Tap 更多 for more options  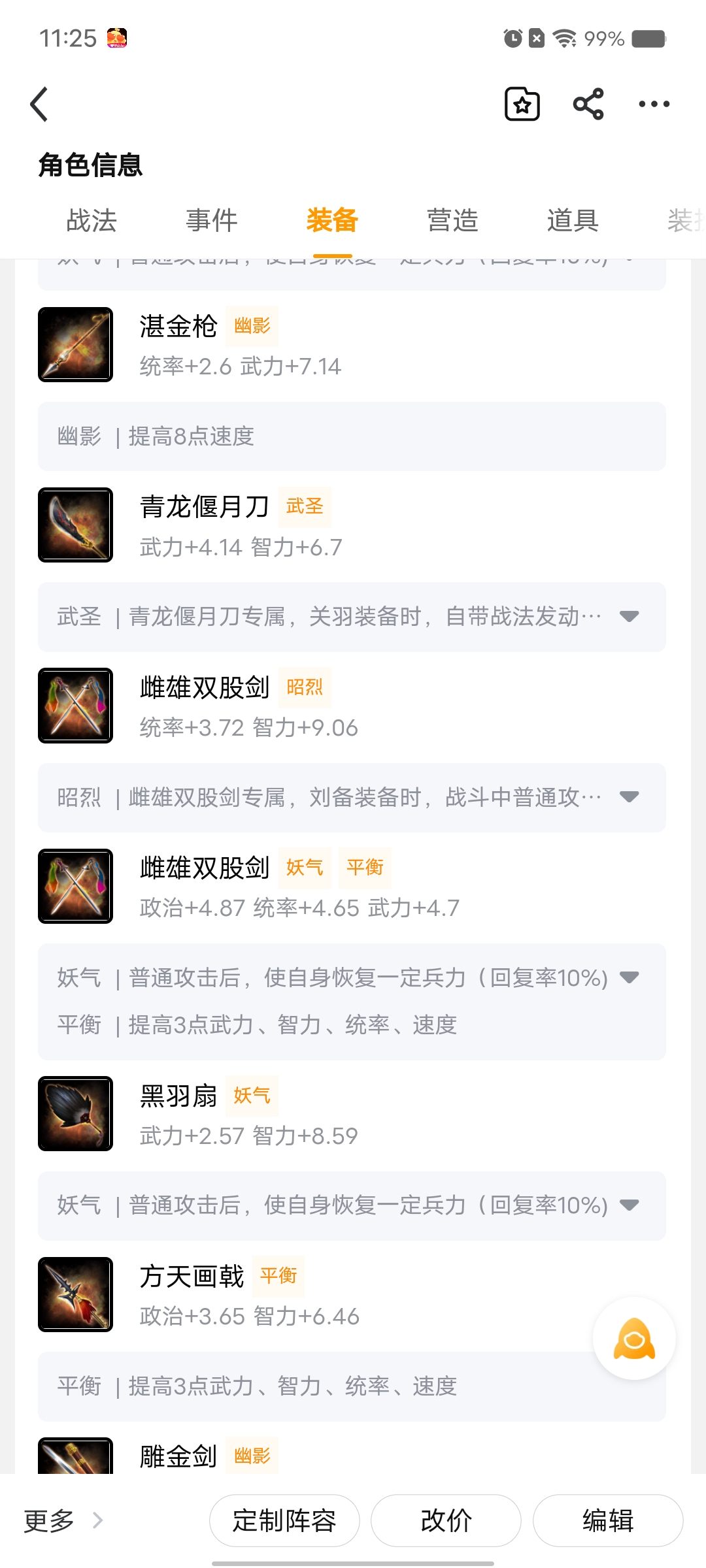[x=63, y=1521]
